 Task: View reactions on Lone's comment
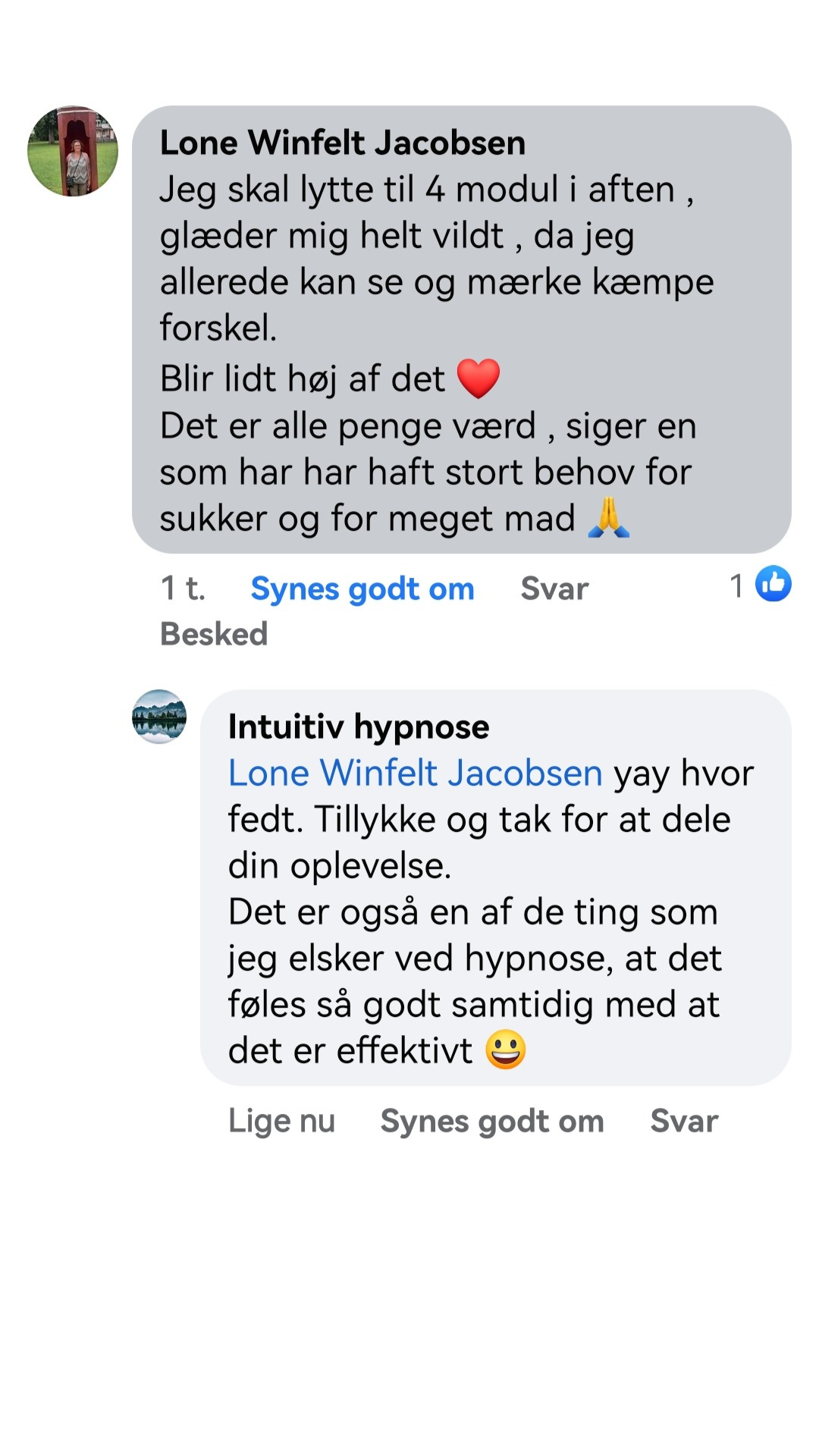tap(761, 585)
